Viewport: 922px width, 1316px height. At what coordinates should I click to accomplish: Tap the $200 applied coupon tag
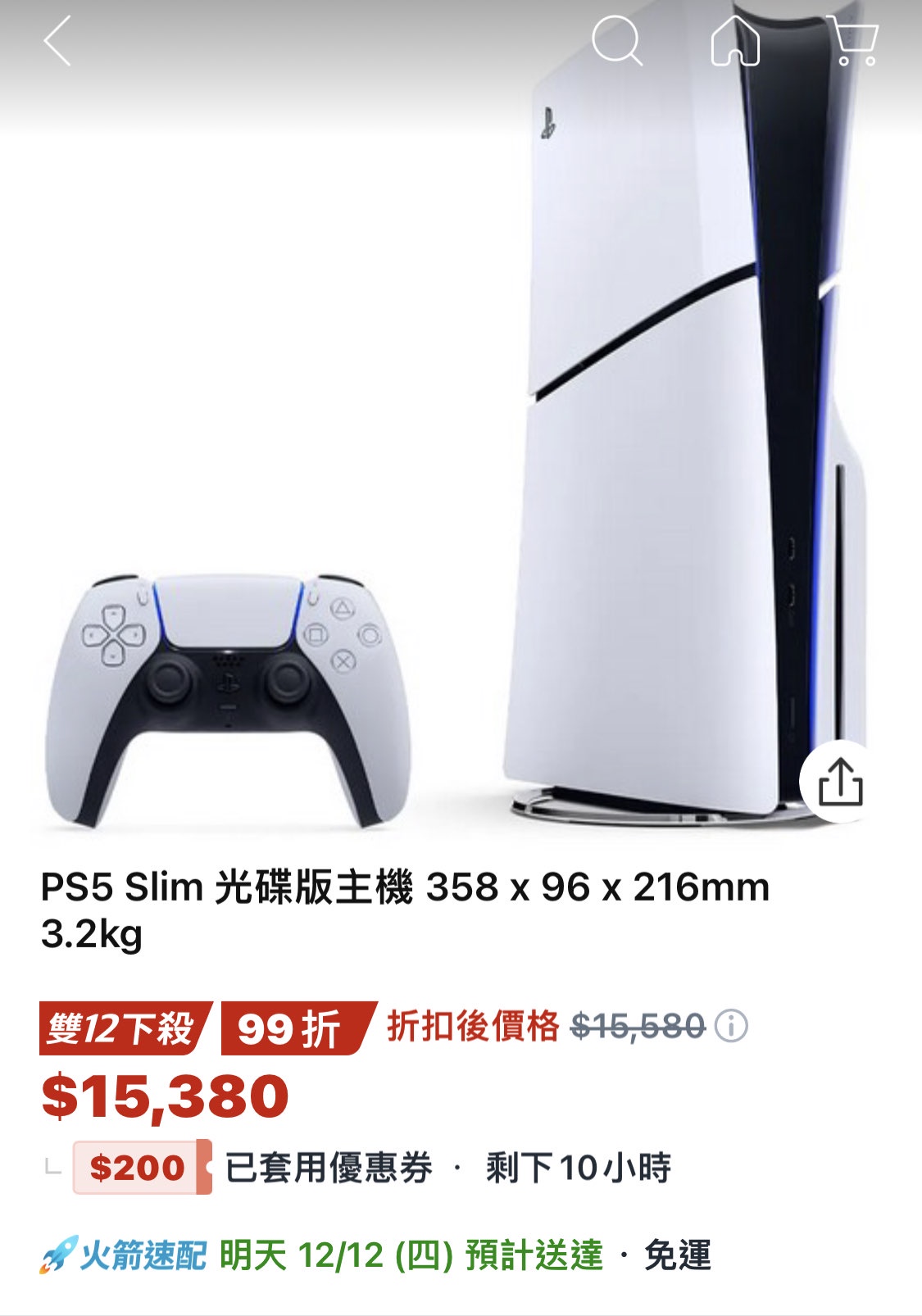tap(141, 1167)
